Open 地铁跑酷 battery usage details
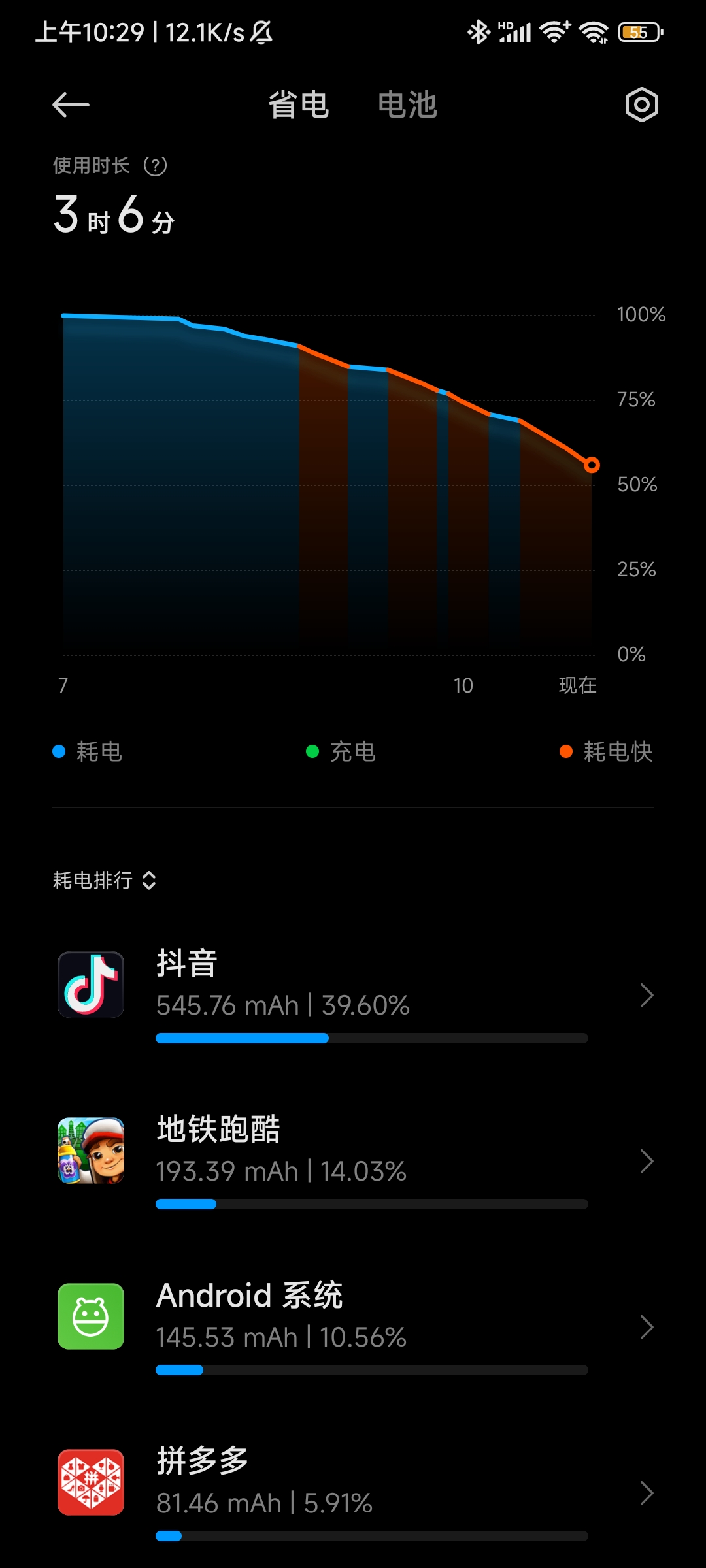 click(353, 1160)
